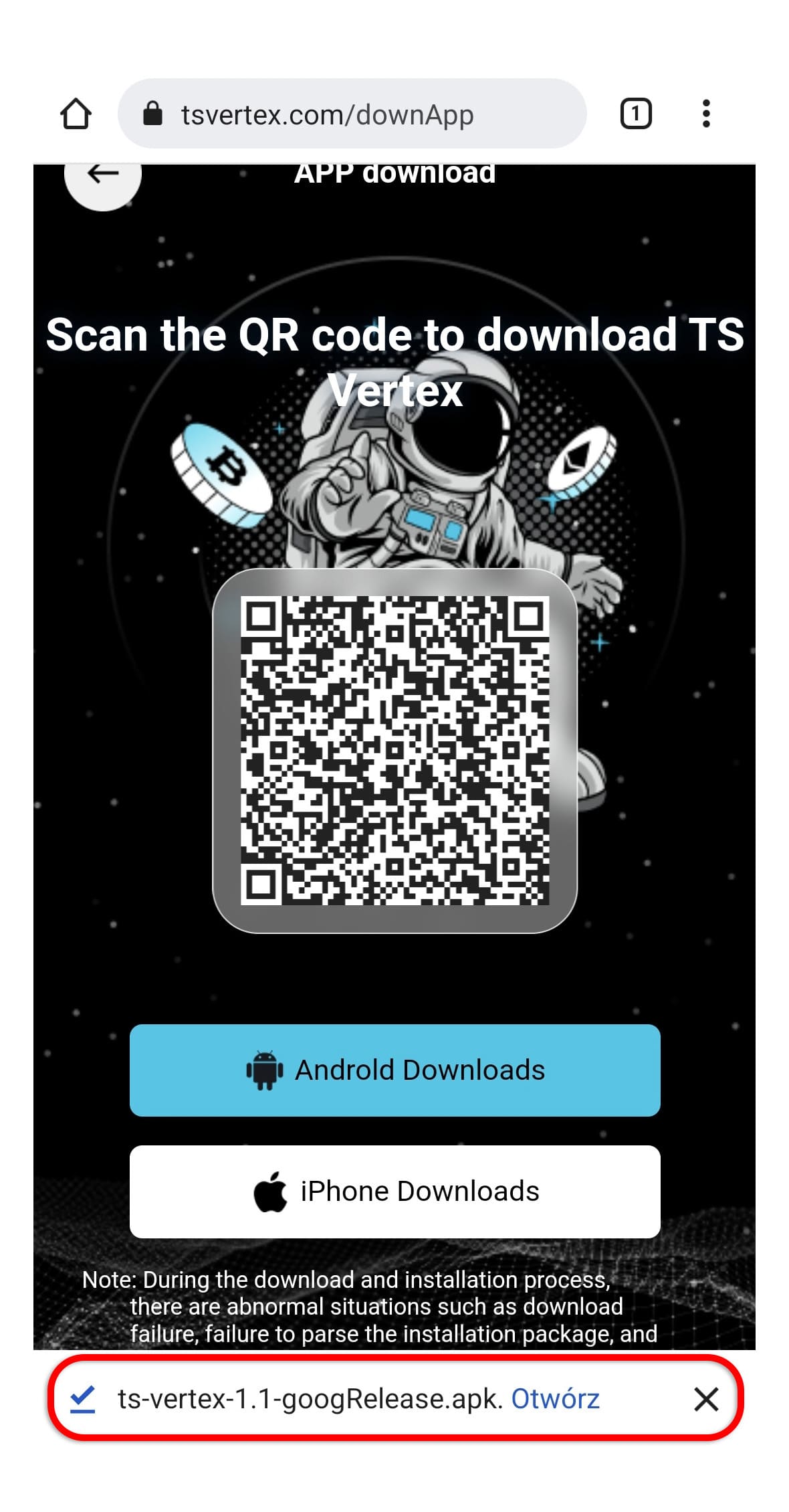Open the downloaded apk via Otwórz
Image resolution: width=789 pixels, height=1512 pixels.
click(x=555, y=1399)
